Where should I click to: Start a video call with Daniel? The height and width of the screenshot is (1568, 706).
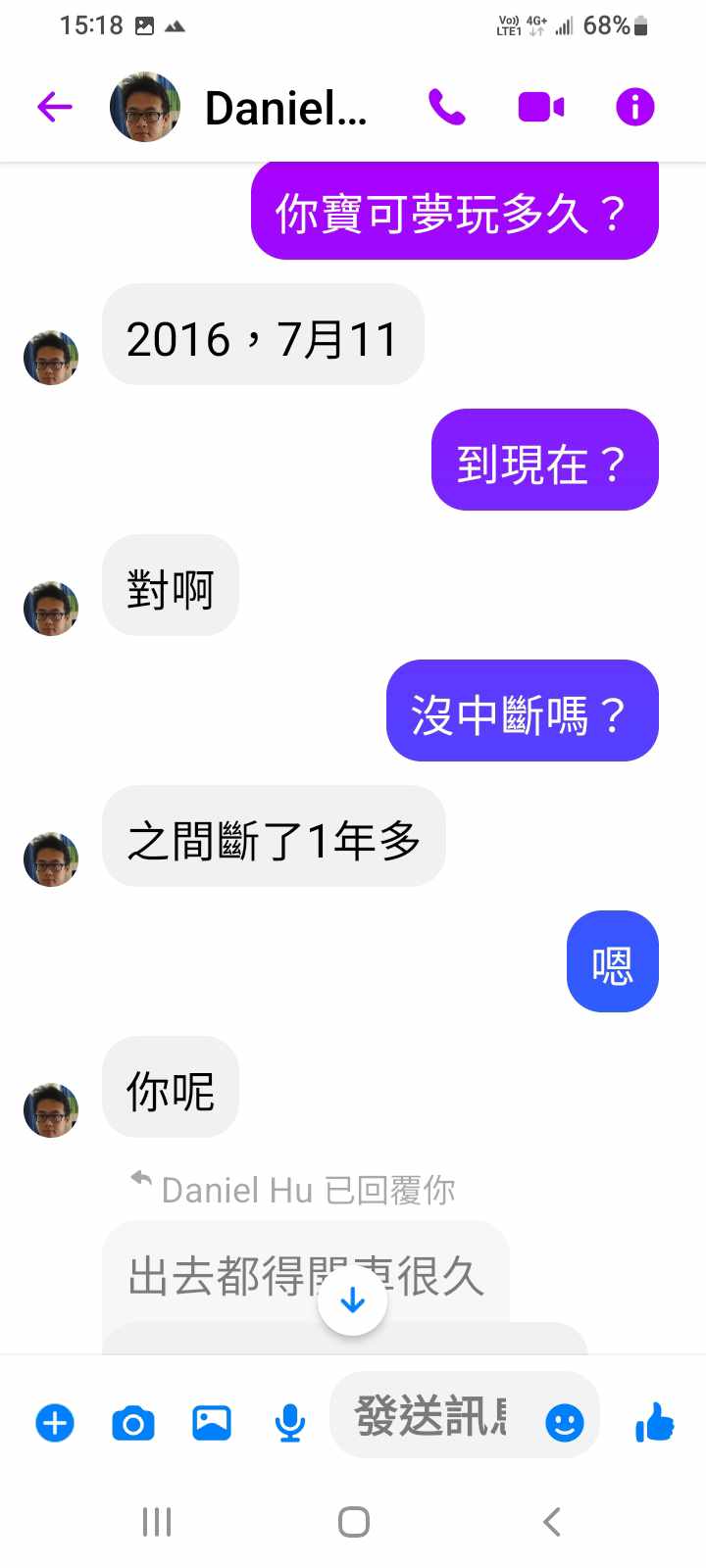pos(541,107)
